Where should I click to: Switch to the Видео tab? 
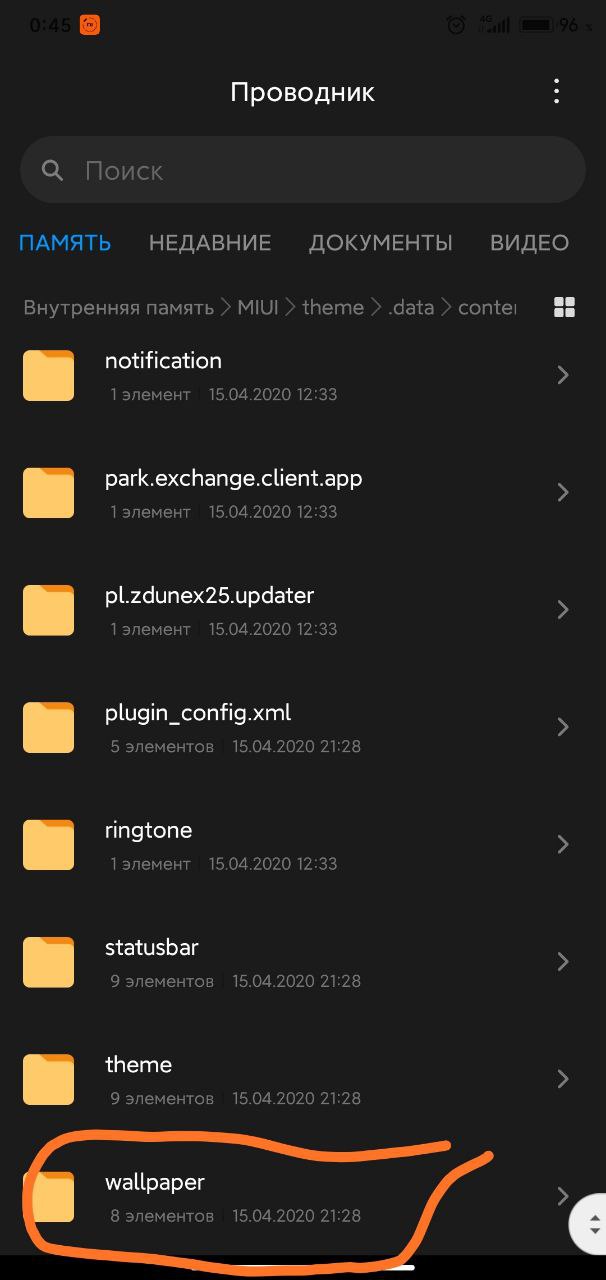click(x=529, y=242)
